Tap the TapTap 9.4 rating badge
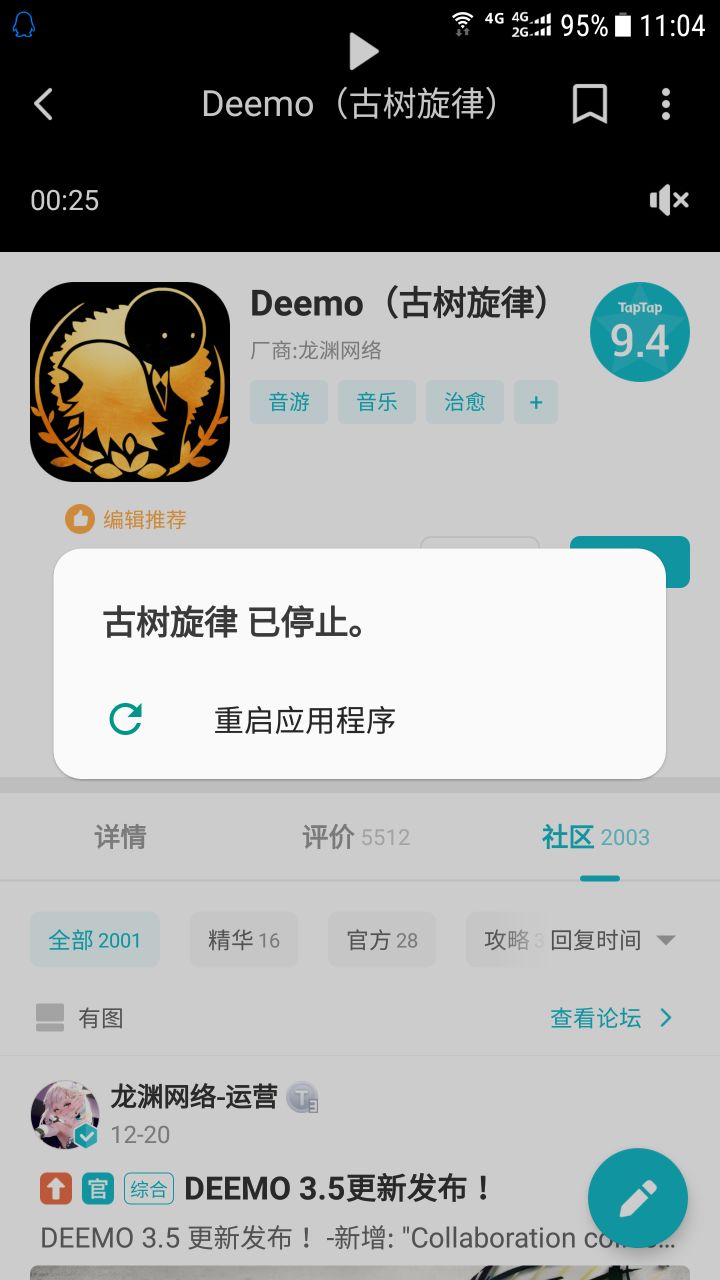 click(x=639, y=331)
